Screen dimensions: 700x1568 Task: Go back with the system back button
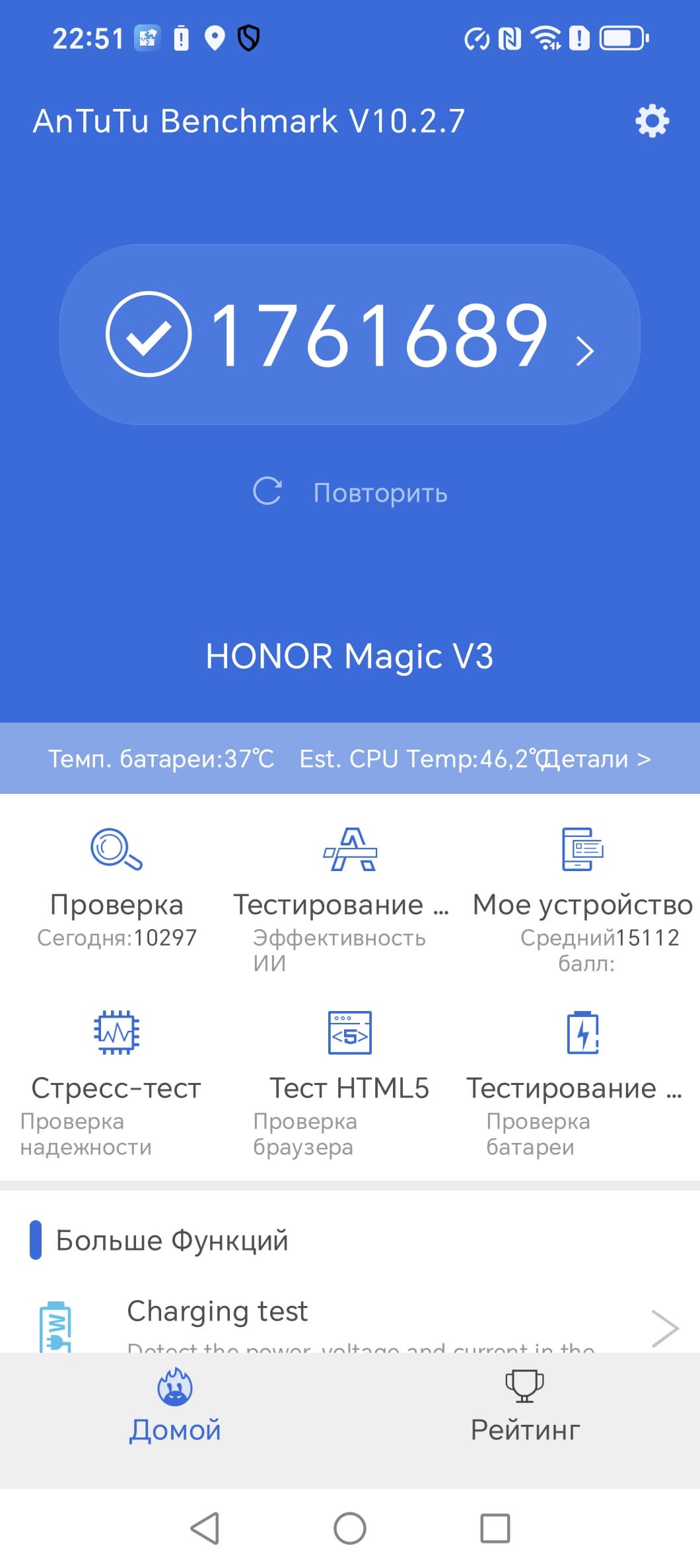pos(205,1528)
